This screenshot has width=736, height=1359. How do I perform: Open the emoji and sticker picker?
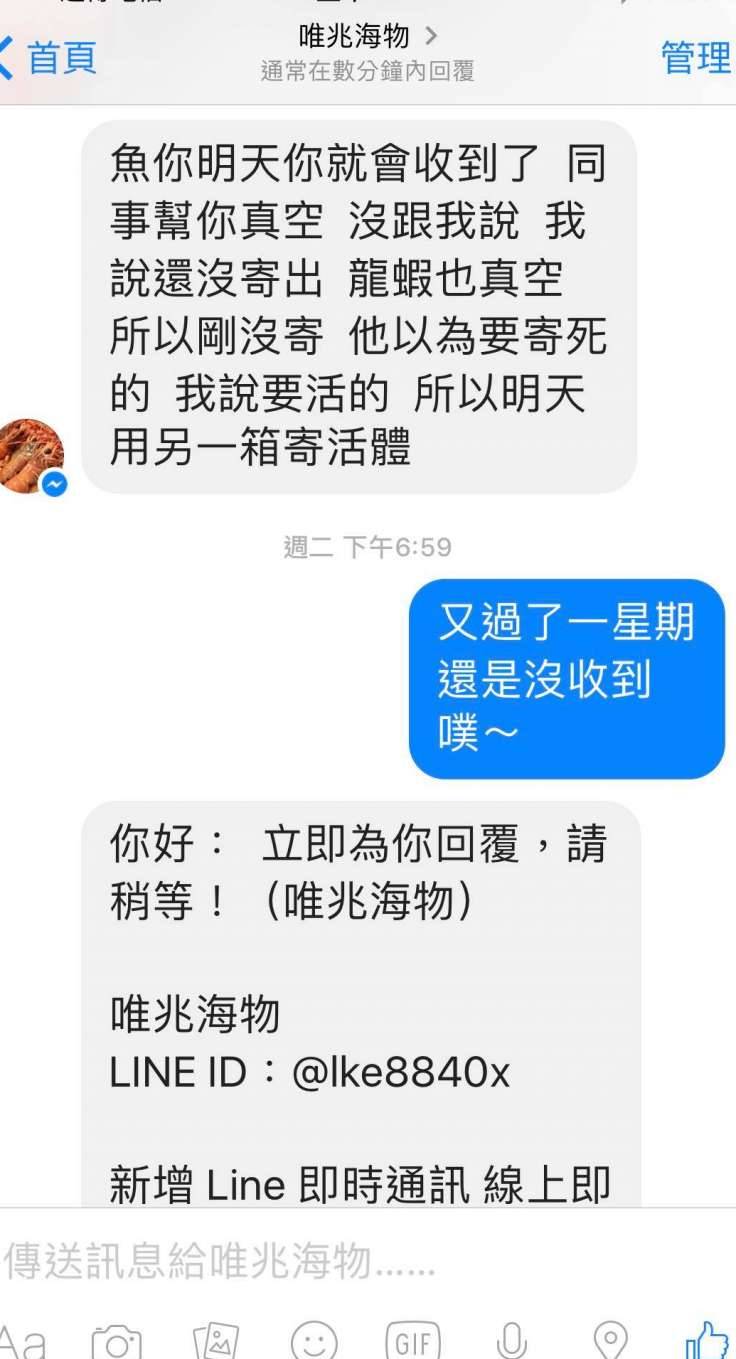pyautogui.click(x=314, y=1340)
